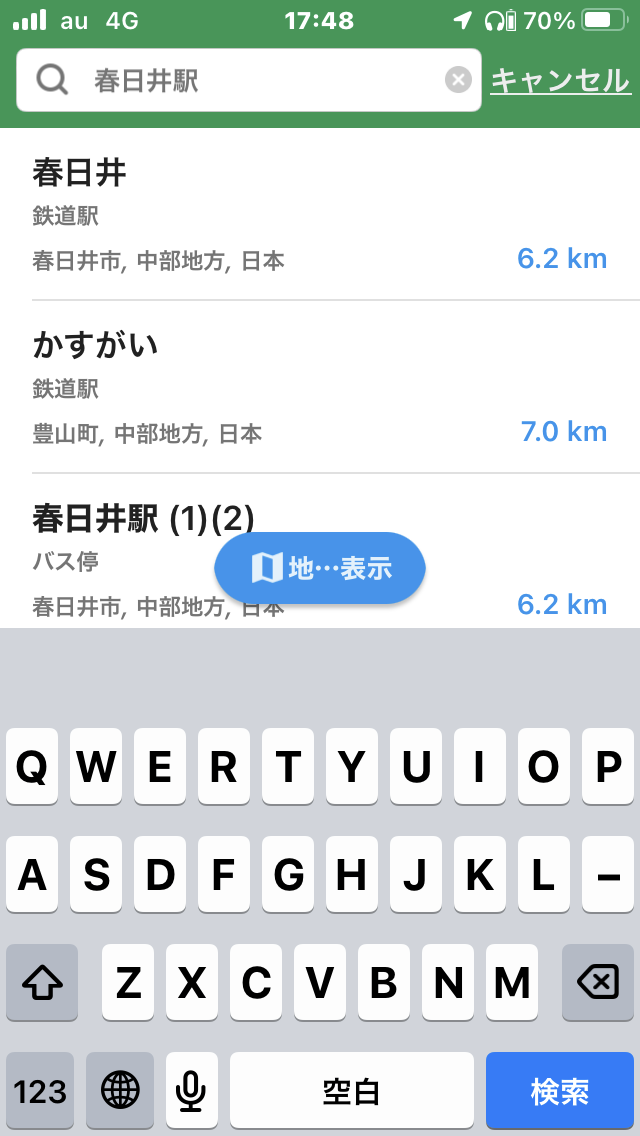
Task: Switch keyboard with the globe key
Action: point(120,1091)
